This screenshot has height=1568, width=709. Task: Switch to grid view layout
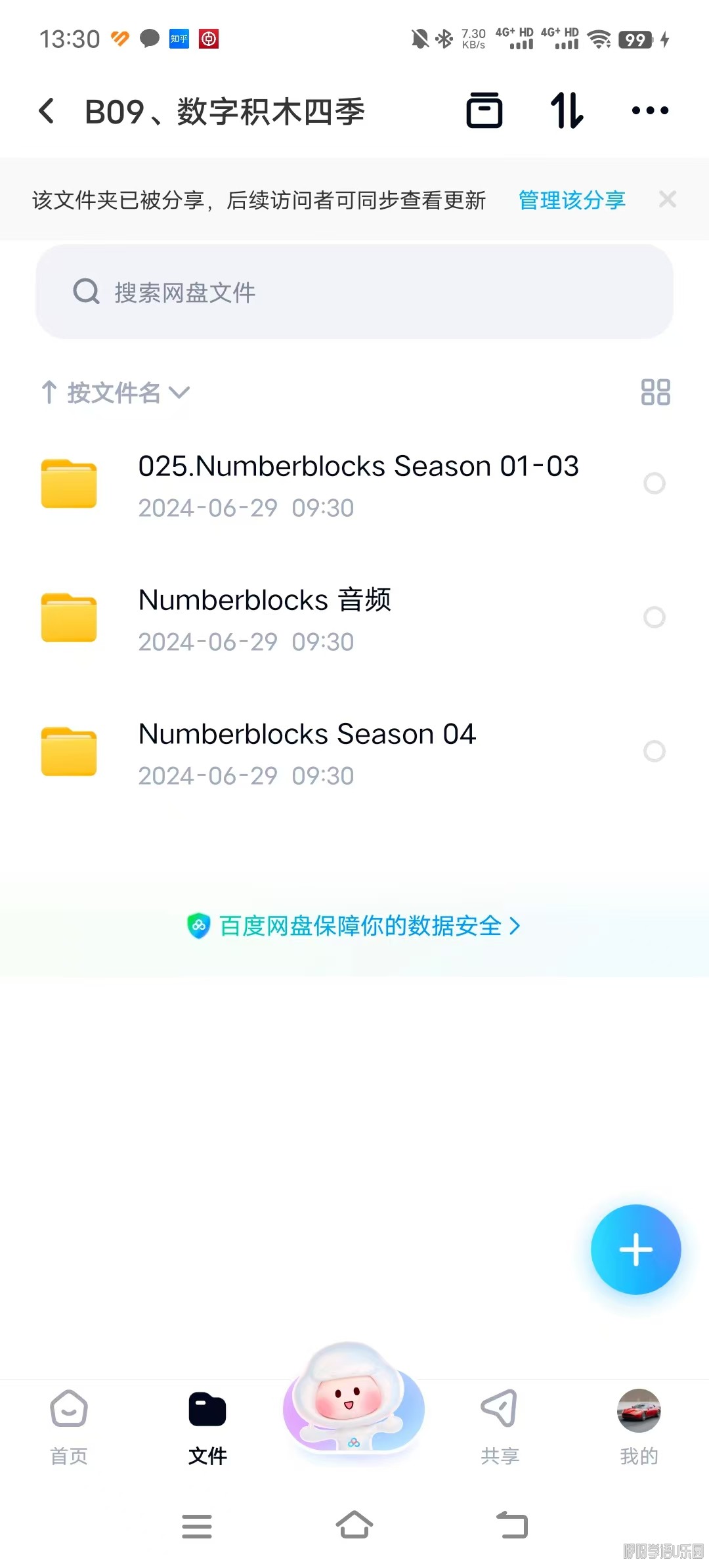655,392
